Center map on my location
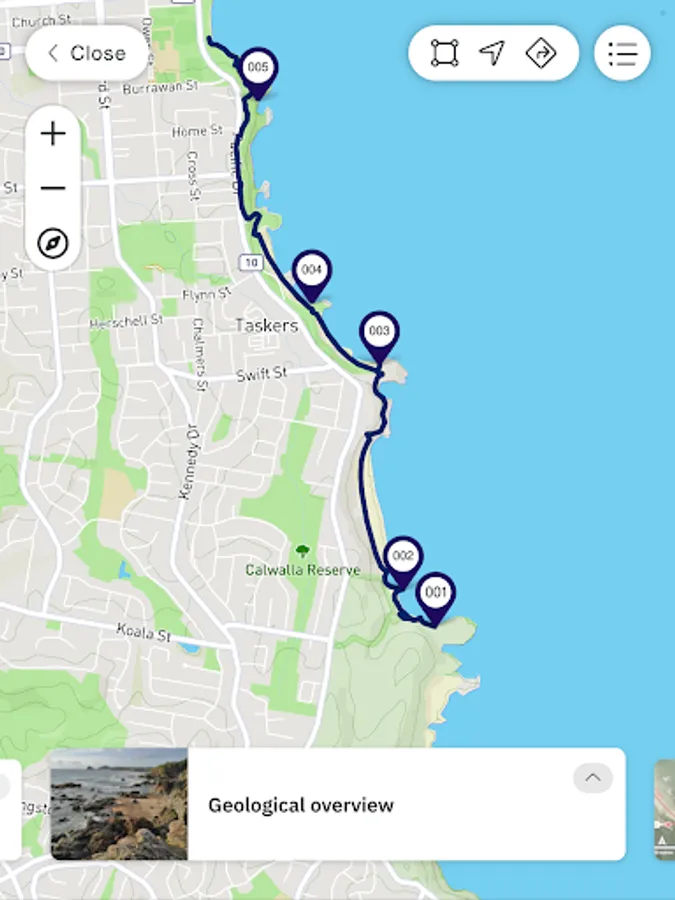The width and height of the screenshot is (675, 900). point(492,53)
